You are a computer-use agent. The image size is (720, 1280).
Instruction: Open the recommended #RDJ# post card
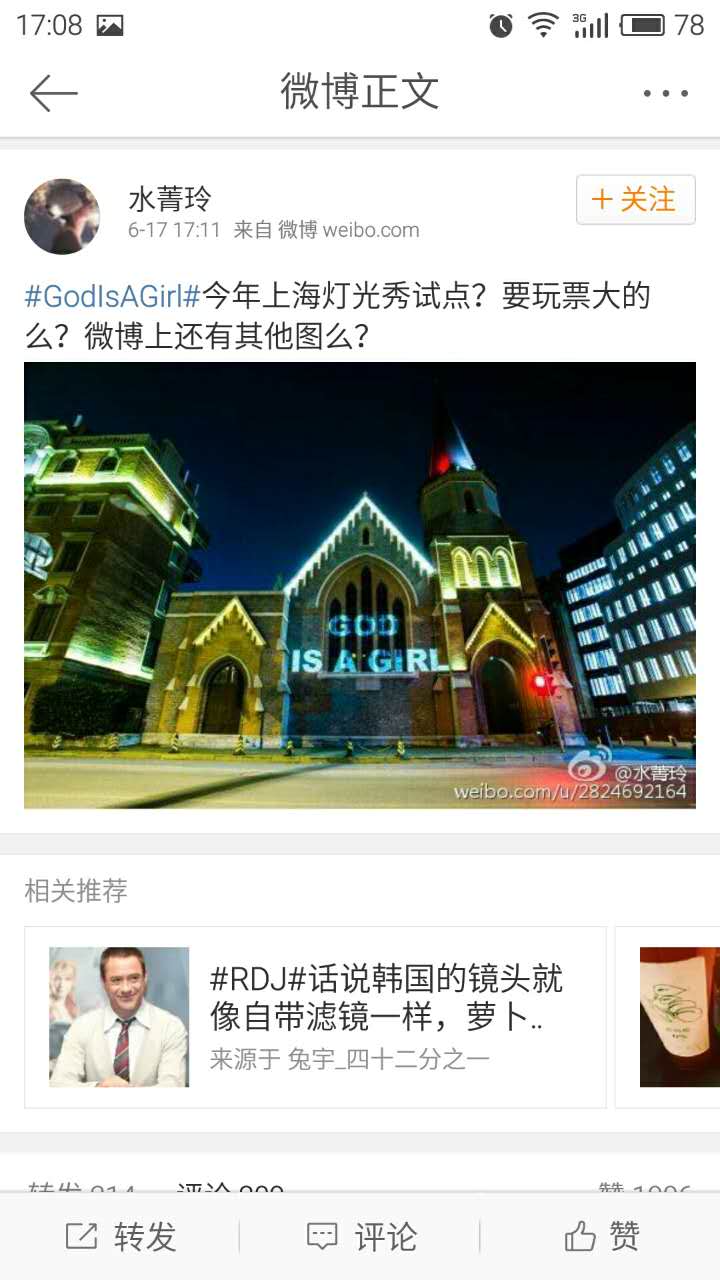315,1017
